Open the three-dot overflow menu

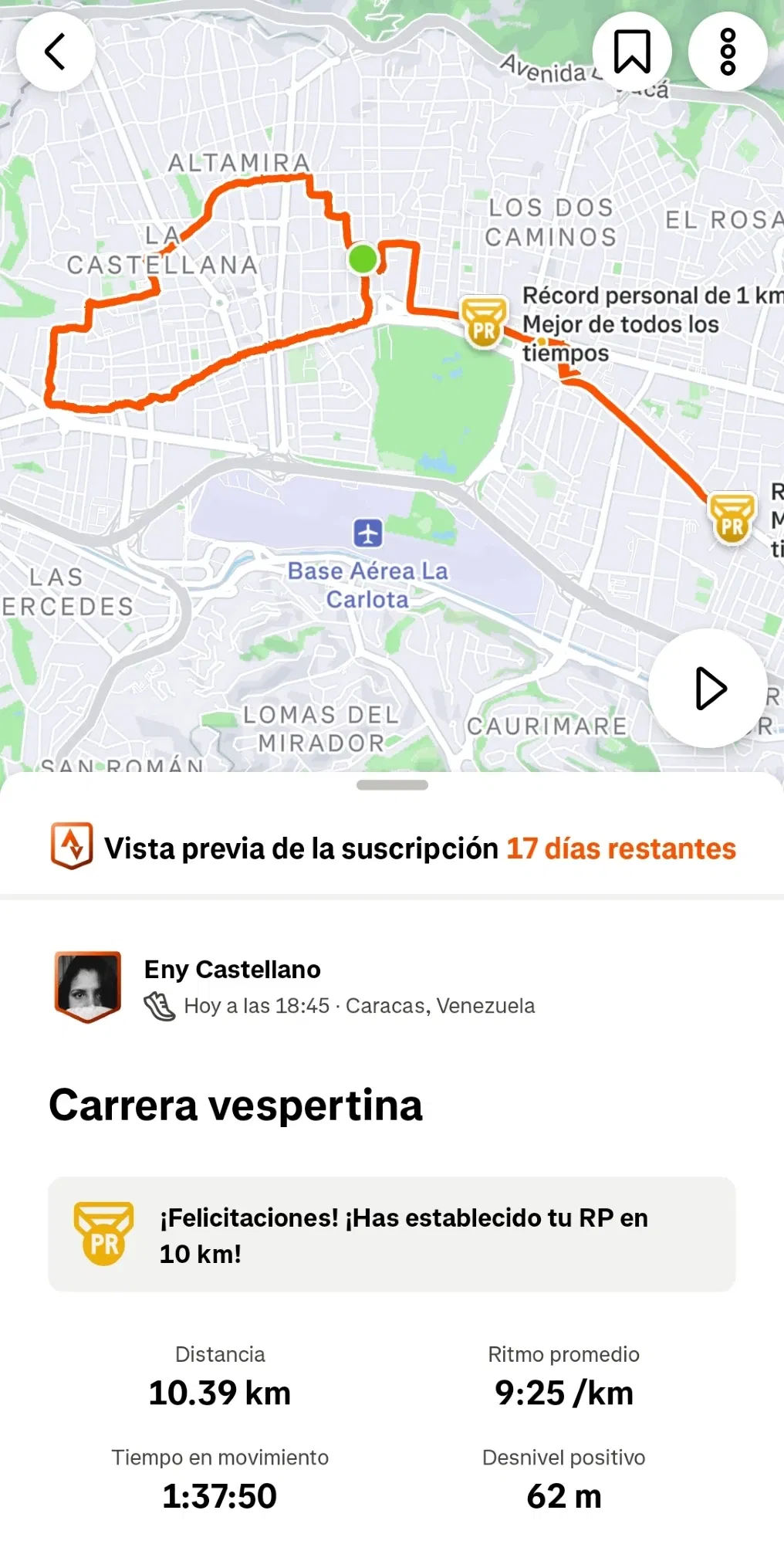click(728, 52)
